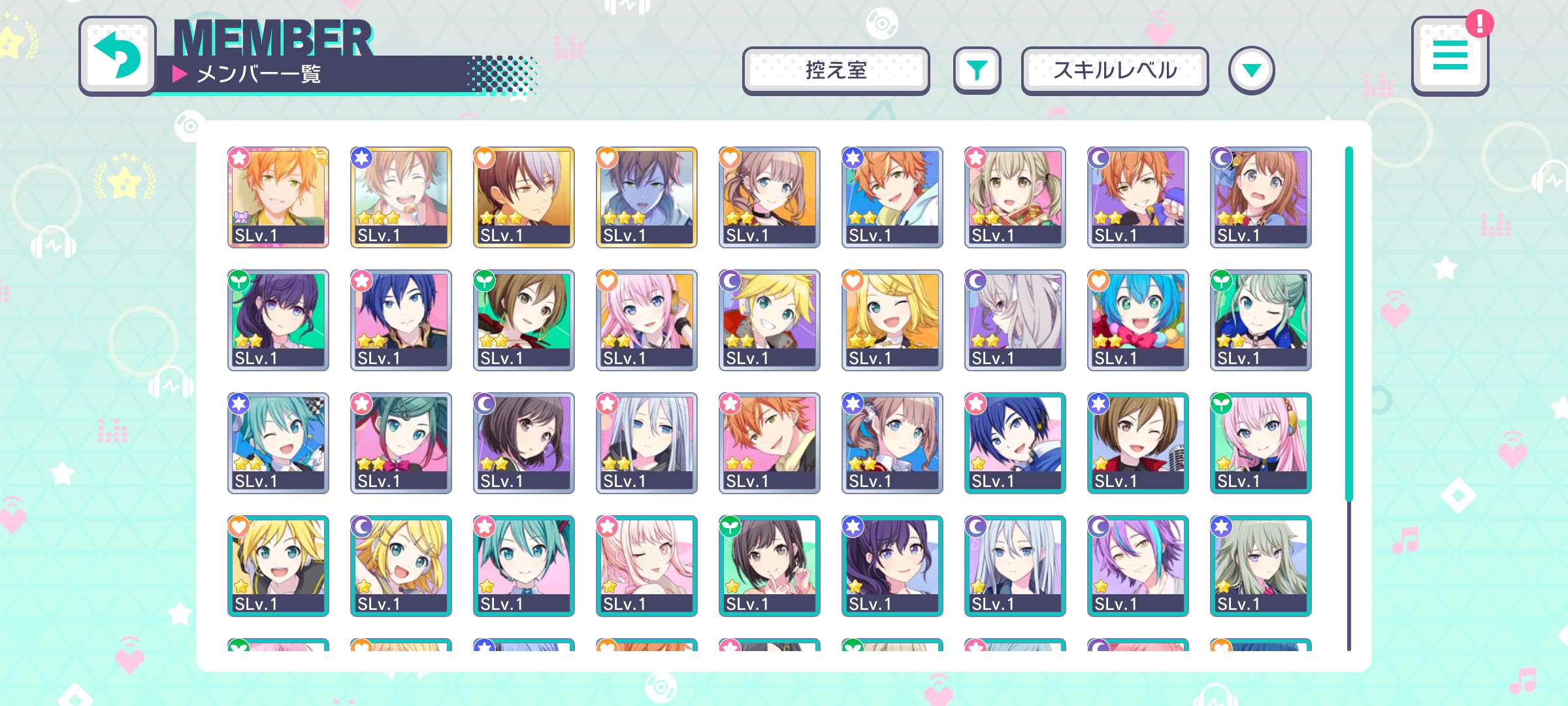
Task: Open the filter funnel options
Action: pyautogui.click(x=977, y=71)
